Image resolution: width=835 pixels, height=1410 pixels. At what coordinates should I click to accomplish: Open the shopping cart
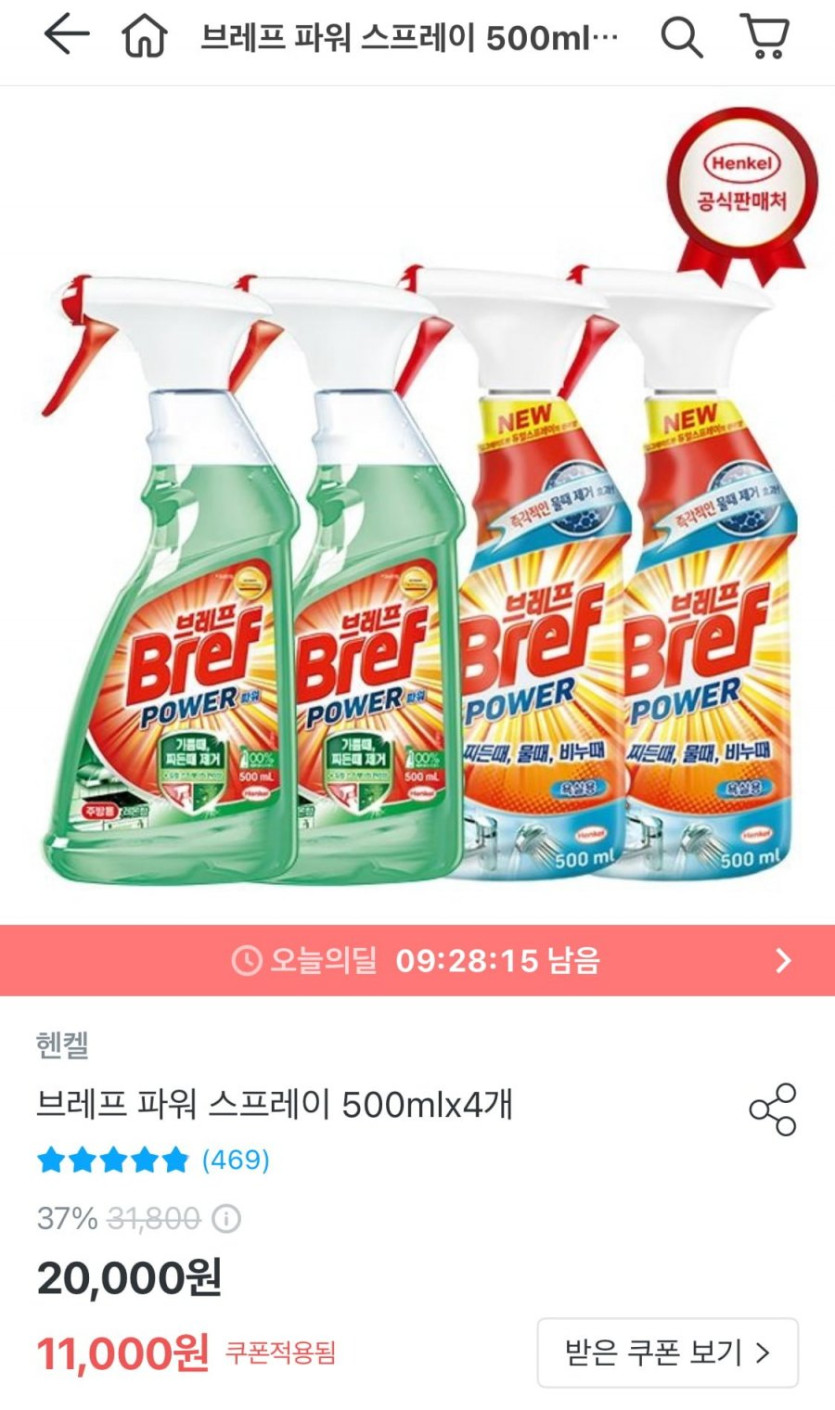(765, 37)
